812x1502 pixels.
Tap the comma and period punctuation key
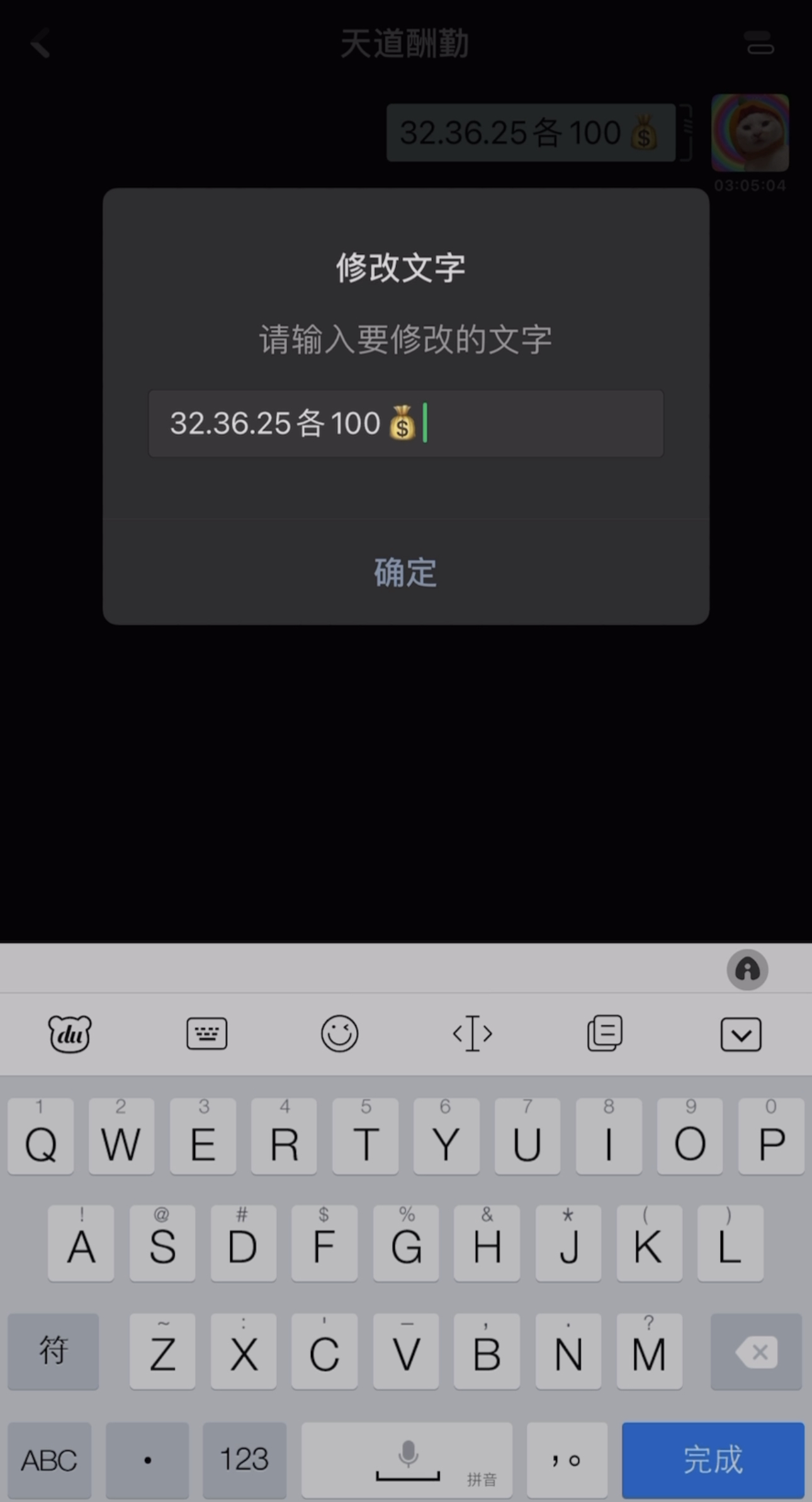click(x=567, y=1459)
